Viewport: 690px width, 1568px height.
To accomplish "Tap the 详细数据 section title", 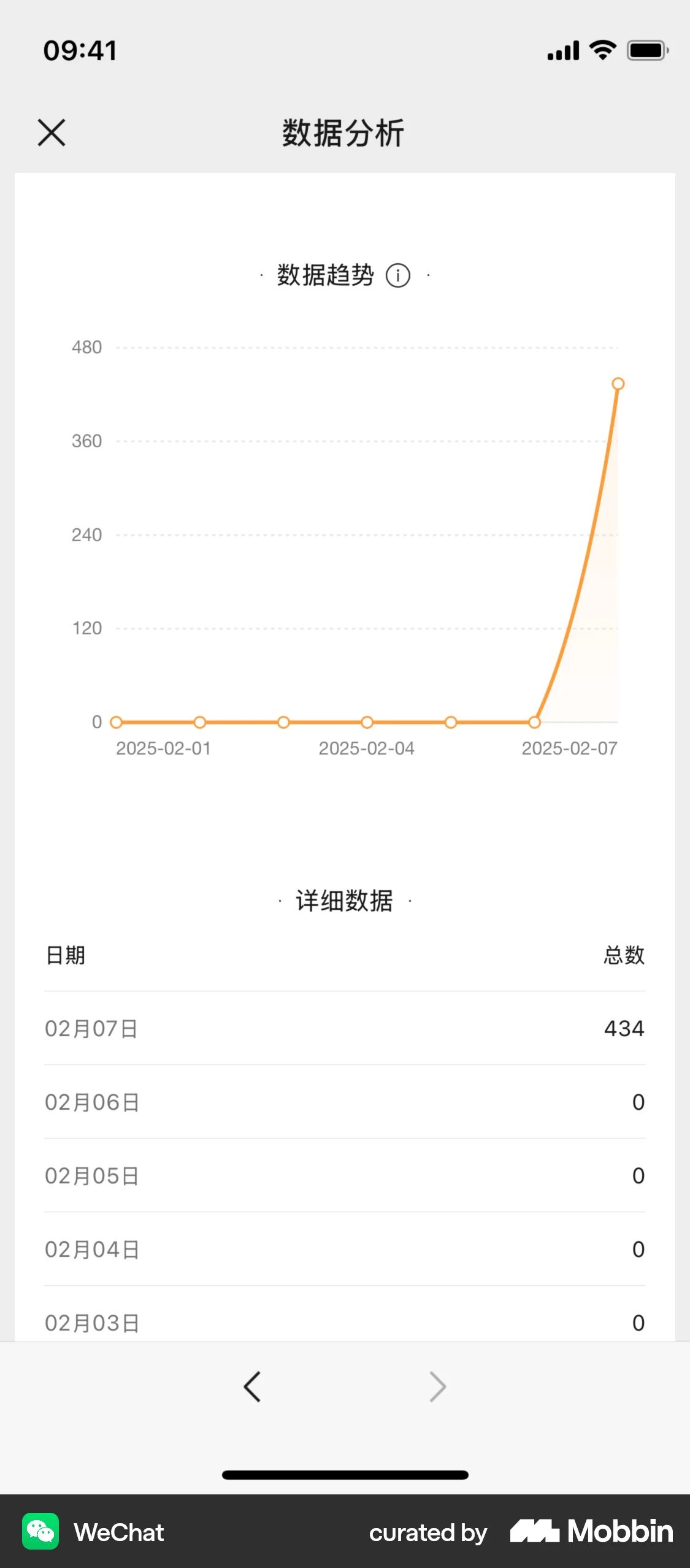I will tap(344, 900).
